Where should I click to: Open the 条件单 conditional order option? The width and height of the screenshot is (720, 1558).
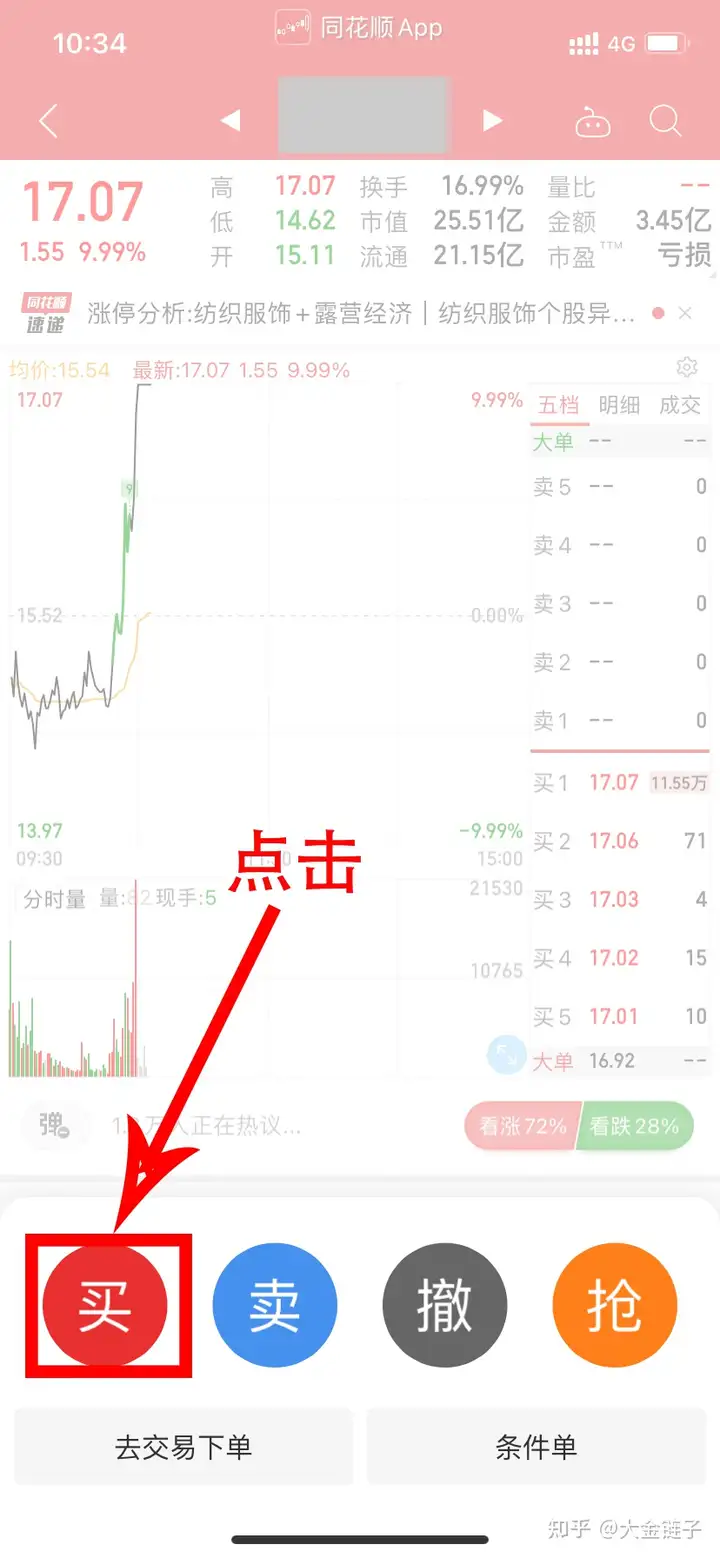[x=537, y=1447]
